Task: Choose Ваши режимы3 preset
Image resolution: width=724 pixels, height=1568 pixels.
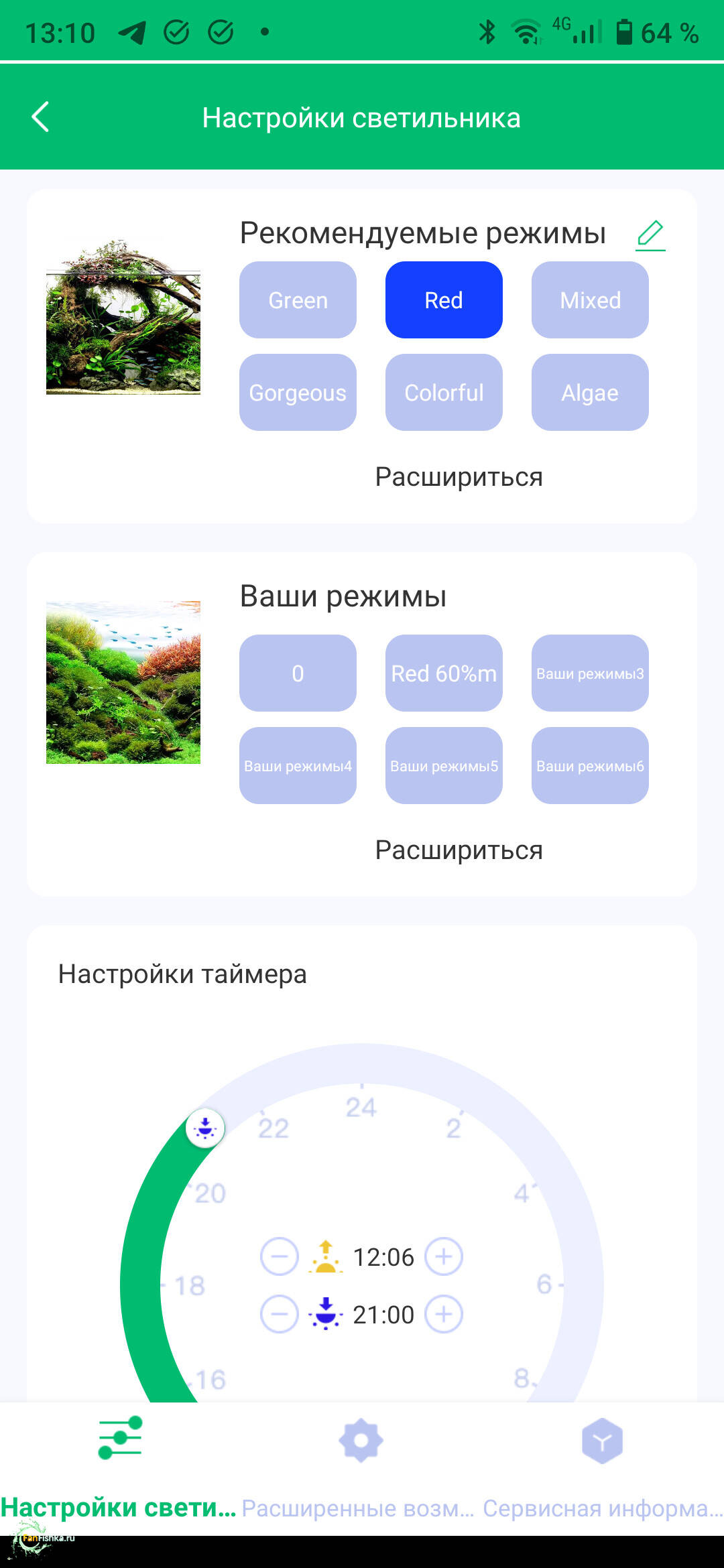Action: (590, 673)
